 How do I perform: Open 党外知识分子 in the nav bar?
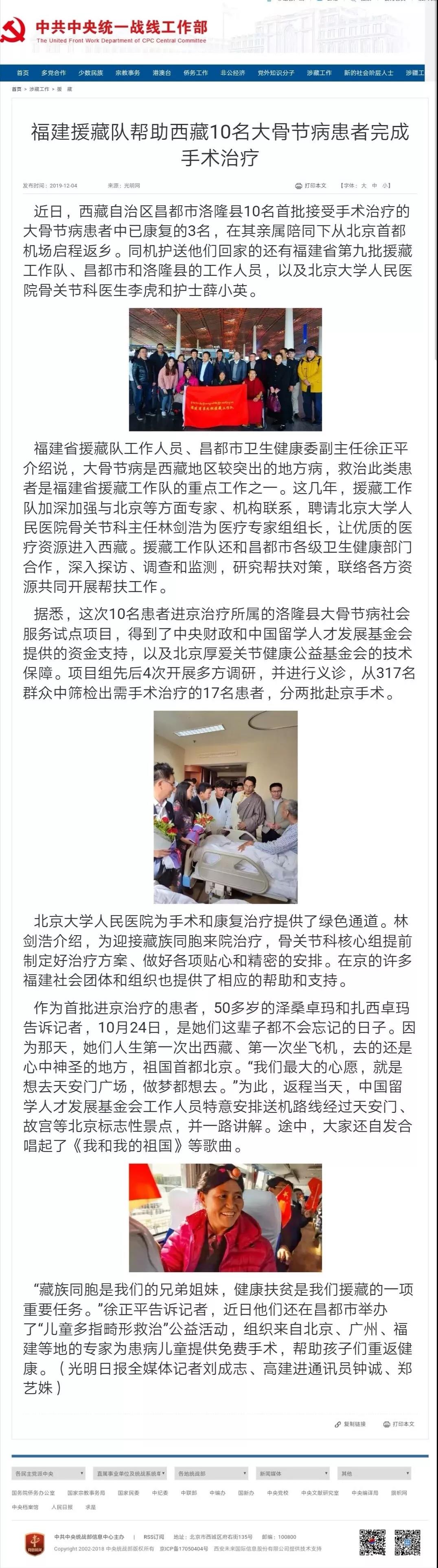(x=276, y=73)
